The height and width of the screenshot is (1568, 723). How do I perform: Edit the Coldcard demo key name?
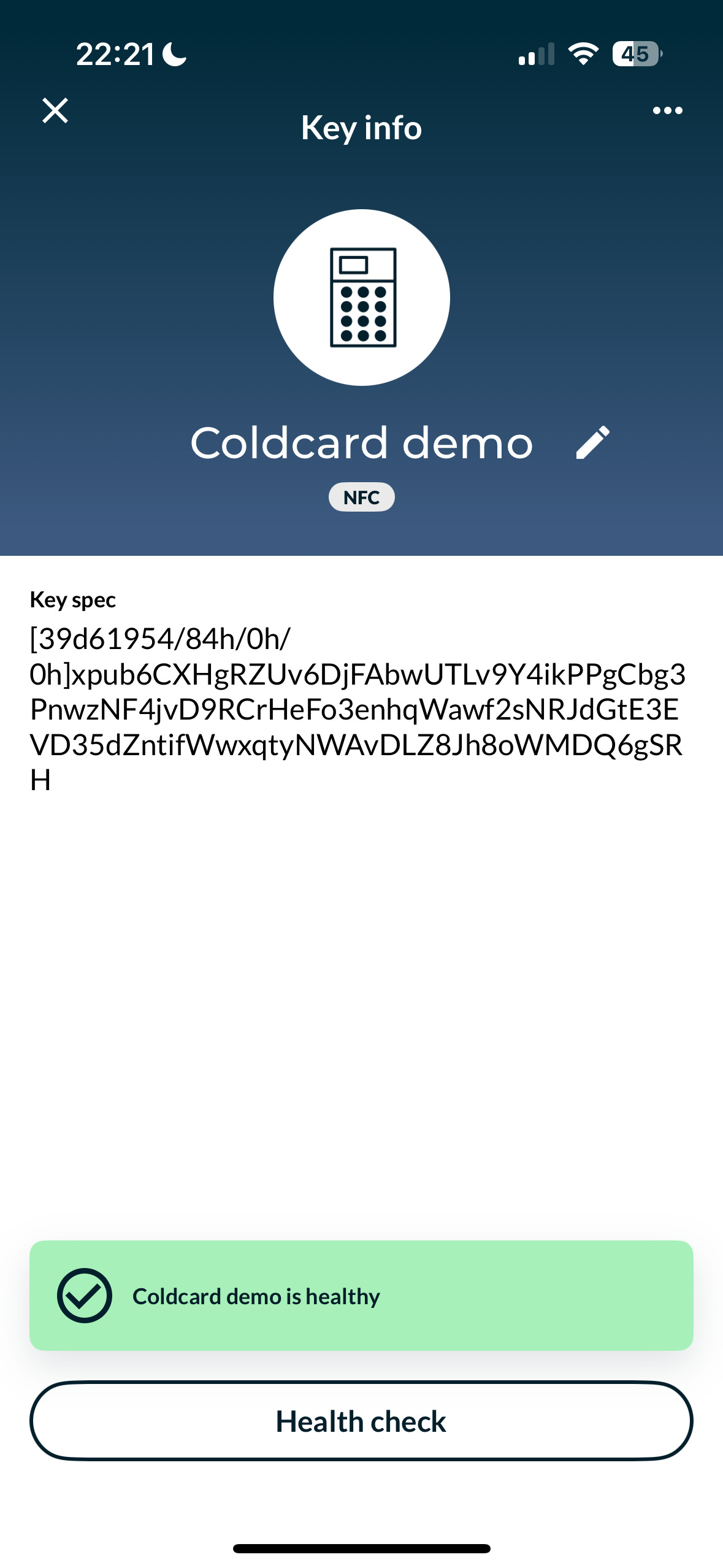592,443
